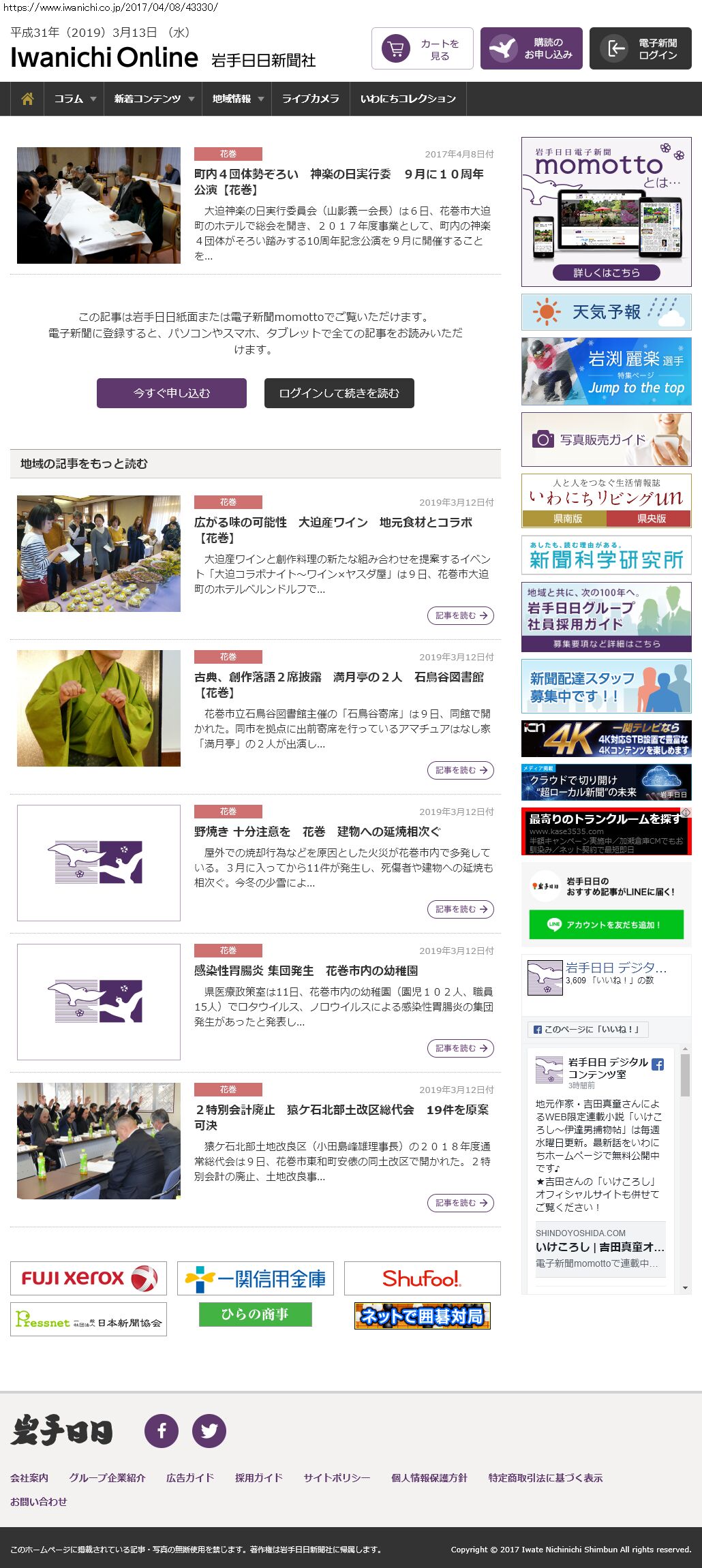Read the 野焼き article via 記事を読む
Viewport: 702px width, 1568px height.
click(x=461, y=909)
